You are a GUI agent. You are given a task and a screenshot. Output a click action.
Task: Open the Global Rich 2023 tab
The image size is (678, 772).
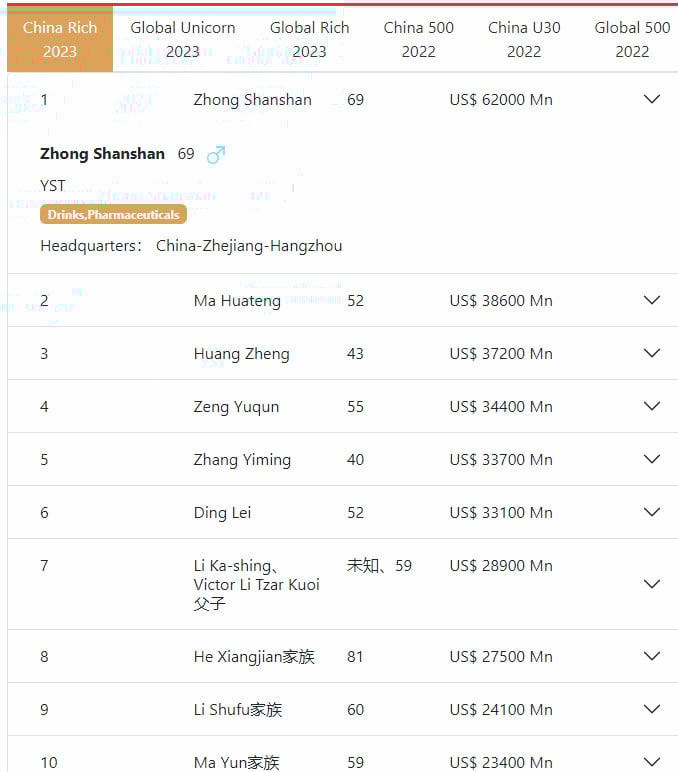(310, 39)
